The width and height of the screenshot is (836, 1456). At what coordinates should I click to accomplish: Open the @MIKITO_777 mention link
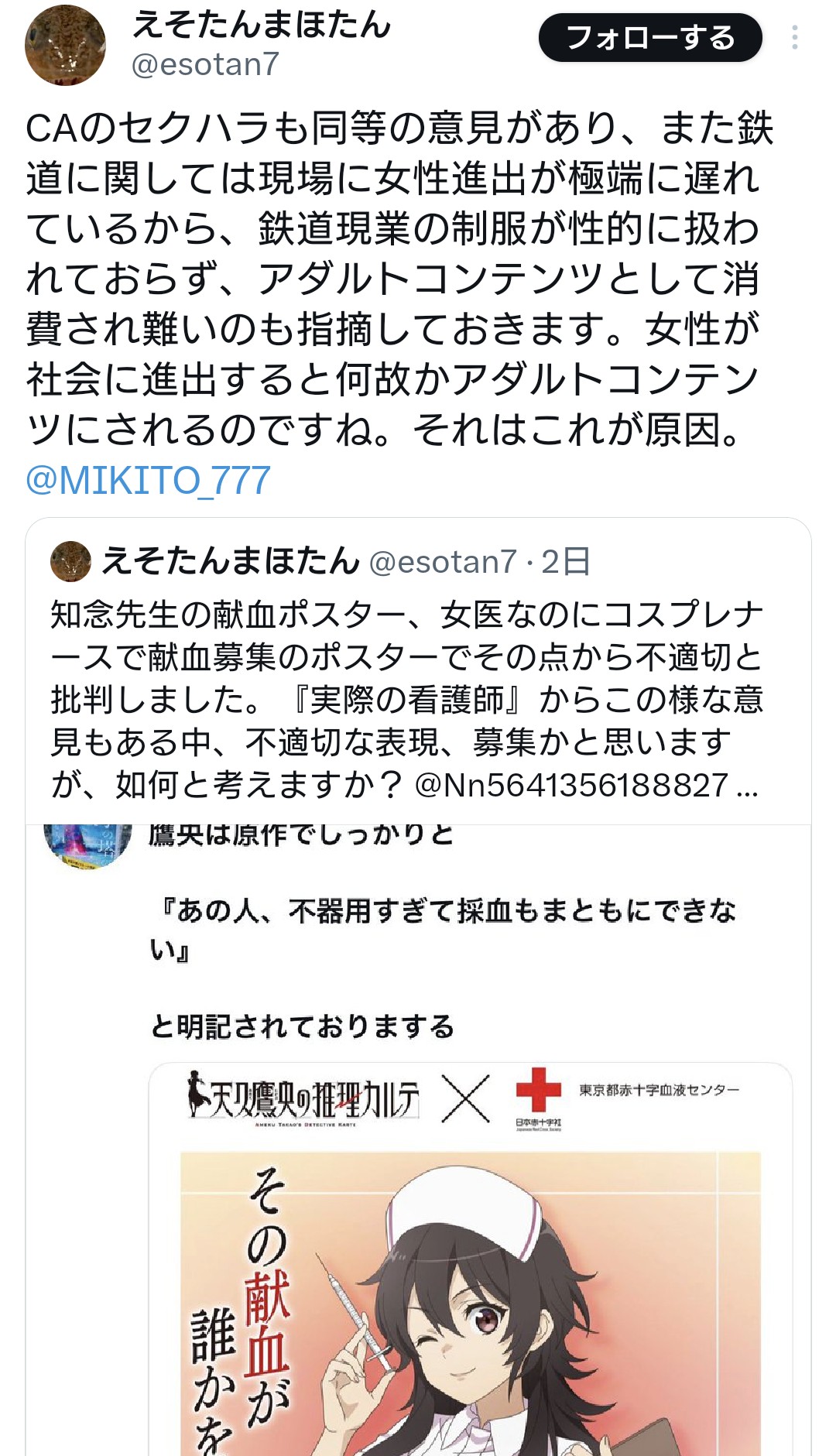click(x=148, y=480)
